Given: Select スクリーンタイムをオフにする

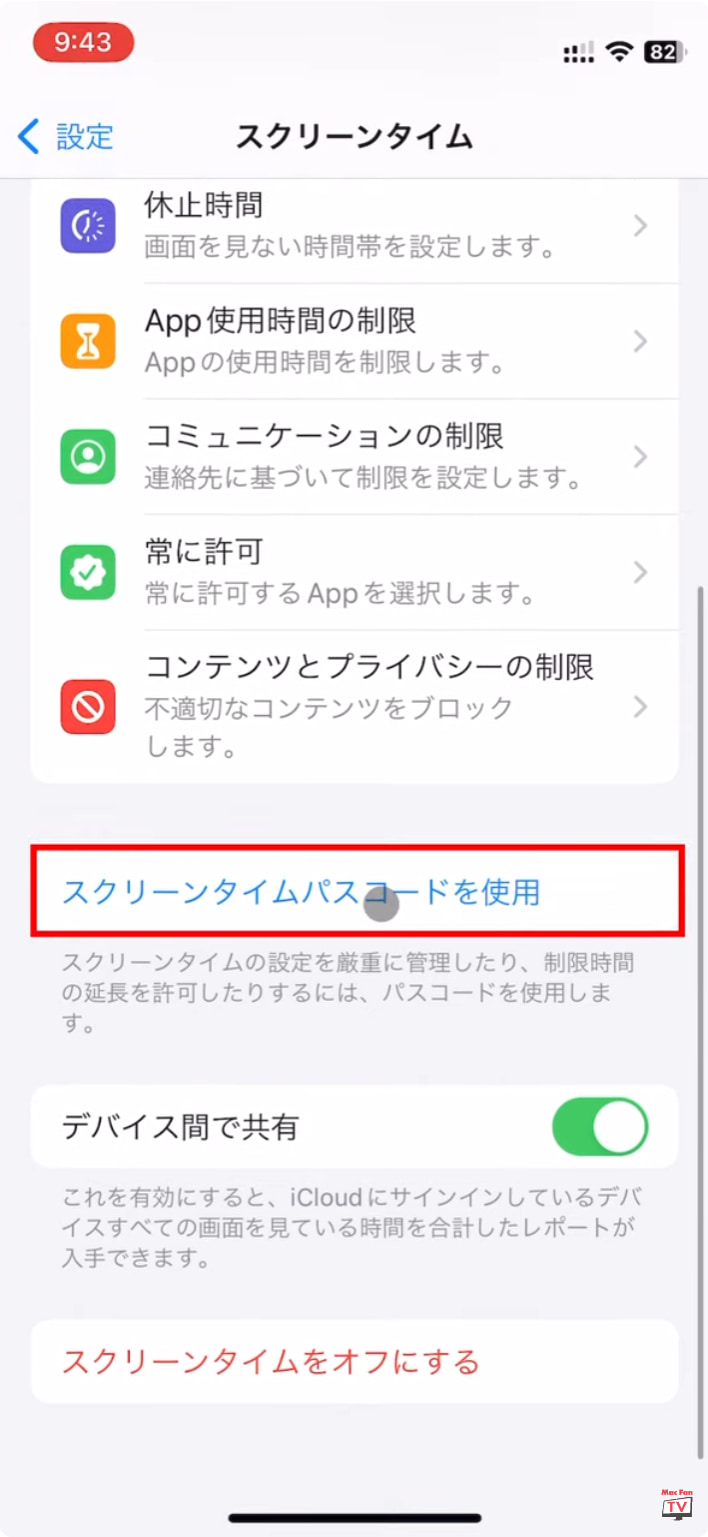Looking at the screenshot, I should 271,1361.
